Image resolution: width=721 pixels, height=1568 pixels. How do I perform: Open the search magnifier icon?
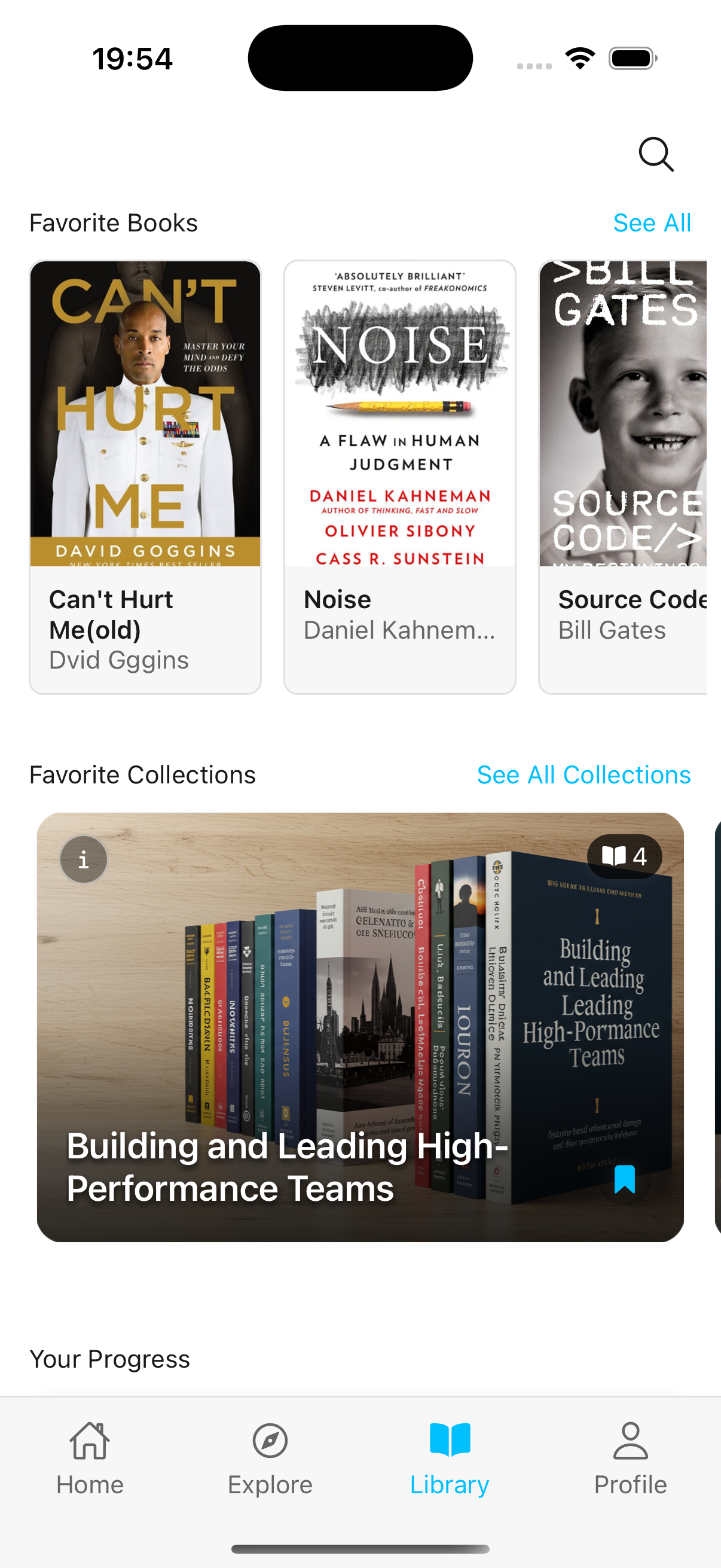click(655, 155)
